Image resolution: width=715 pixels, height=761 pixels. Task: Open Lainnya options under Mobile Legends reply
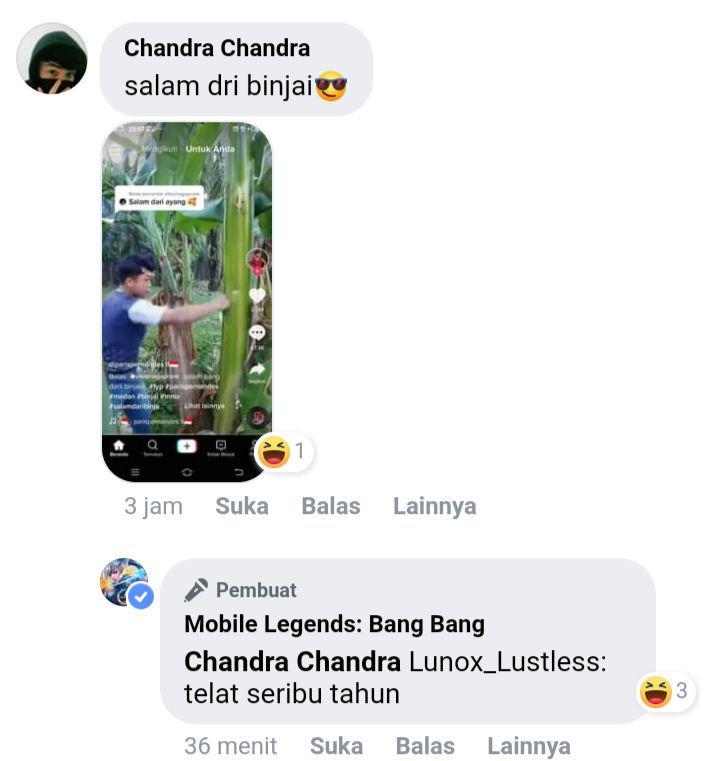[x=528, y=746]
